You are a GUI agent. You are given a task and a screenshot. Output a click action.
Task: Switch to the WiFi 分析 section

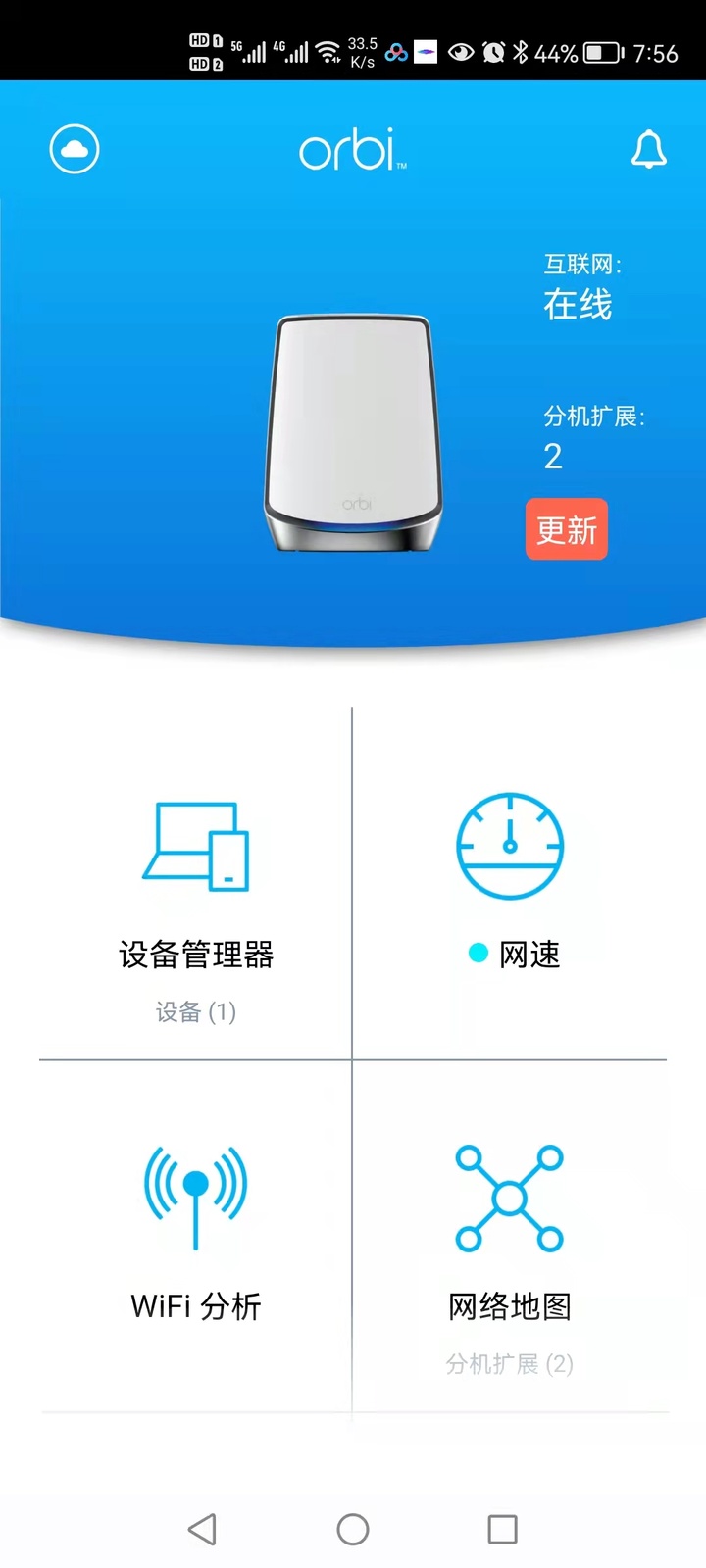[x=195, y=1305]
